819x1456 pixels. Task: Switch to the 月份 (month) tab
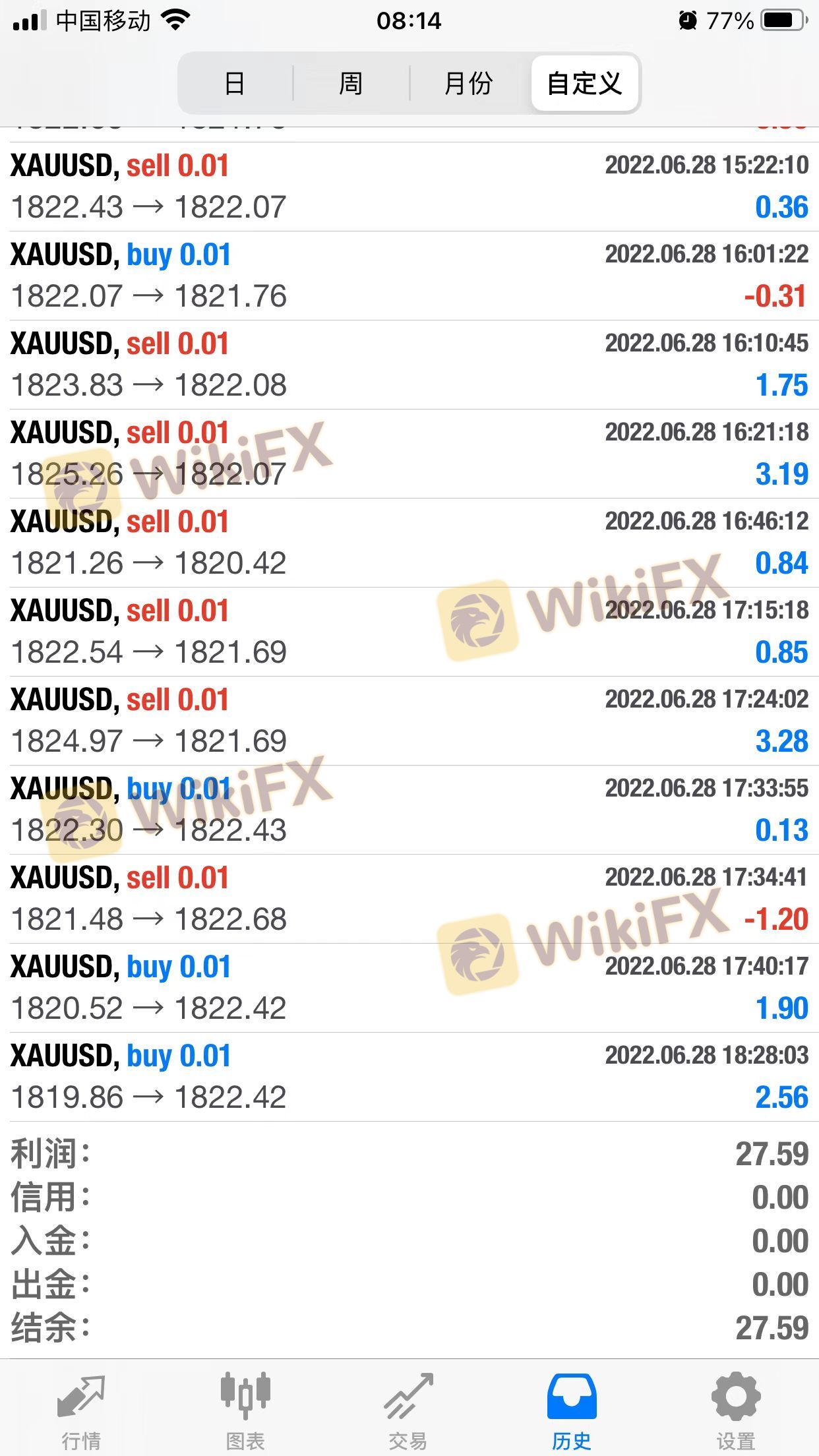[468, 84]
